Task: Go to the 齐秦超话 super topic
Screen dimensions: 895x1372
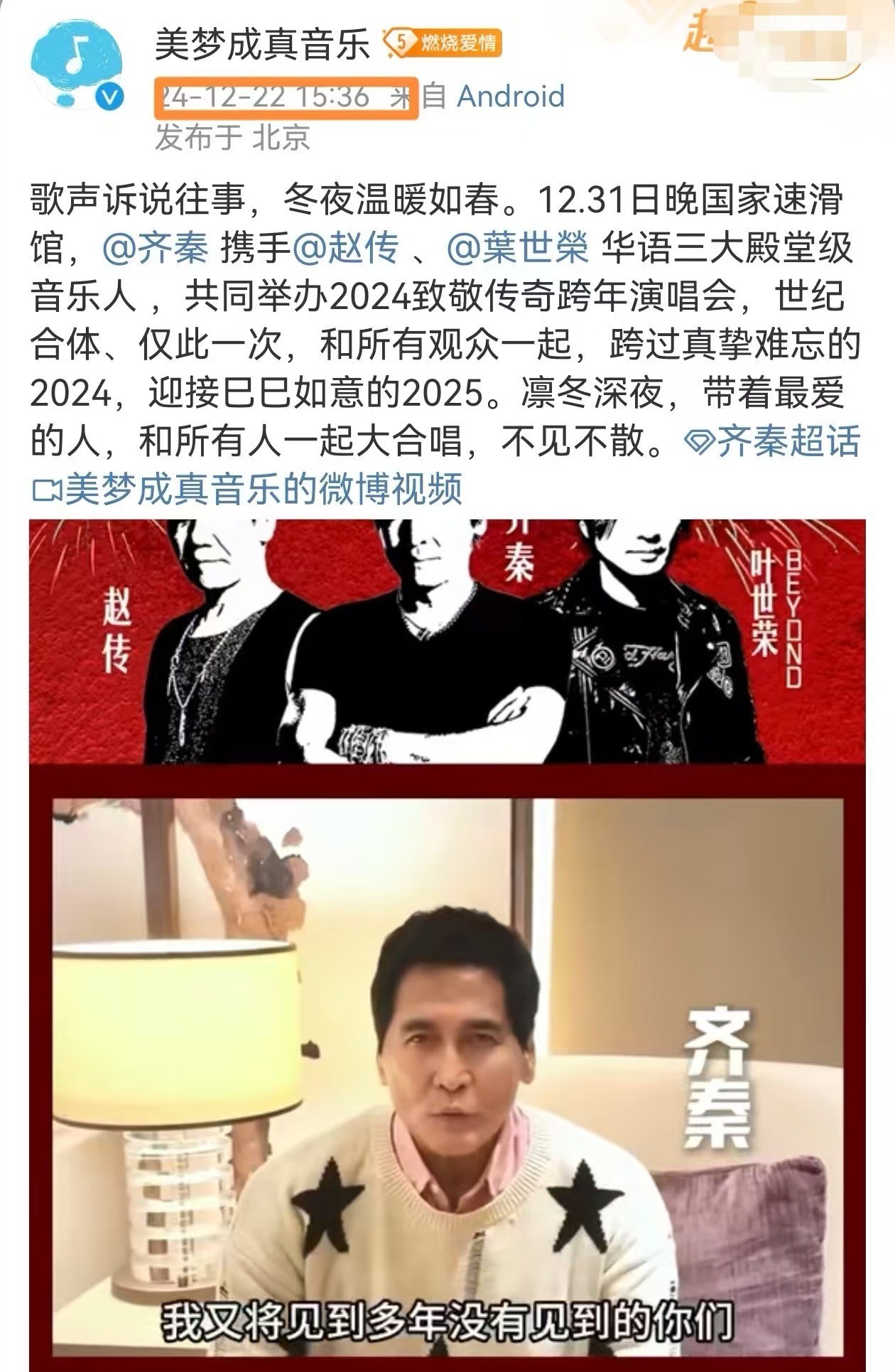Action: click(x=771, y=442)
